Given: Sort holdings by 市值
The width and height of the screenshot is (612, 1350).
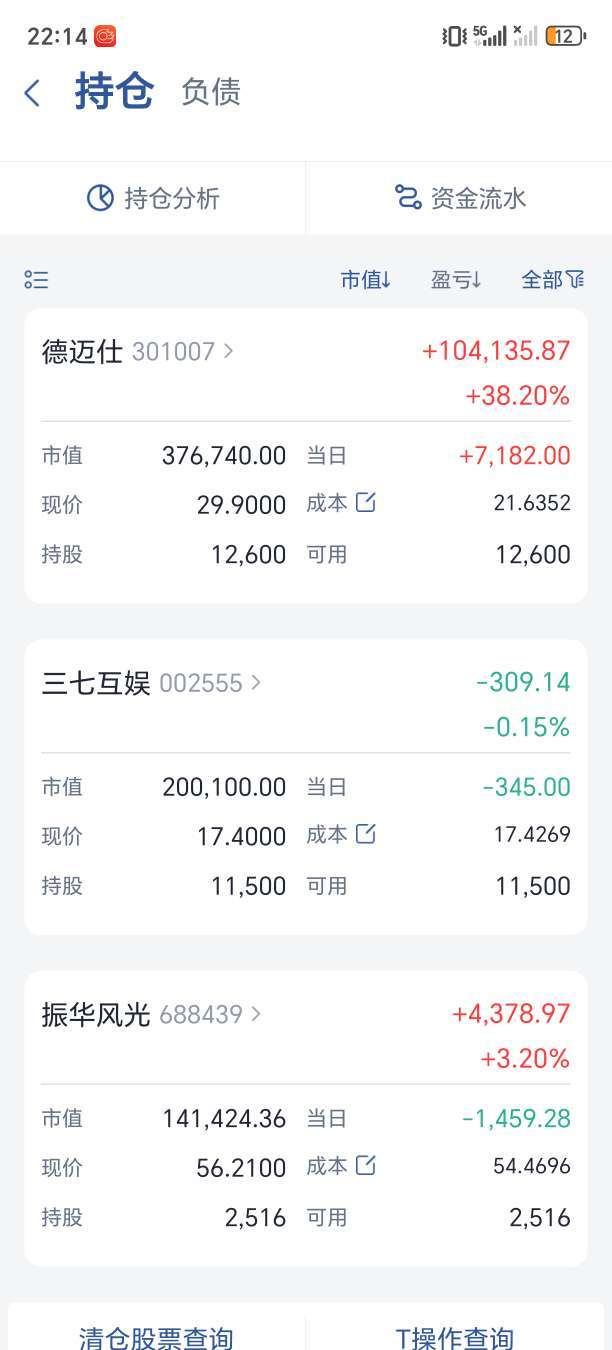Looking at the screenshot, I should pos(366,280).
